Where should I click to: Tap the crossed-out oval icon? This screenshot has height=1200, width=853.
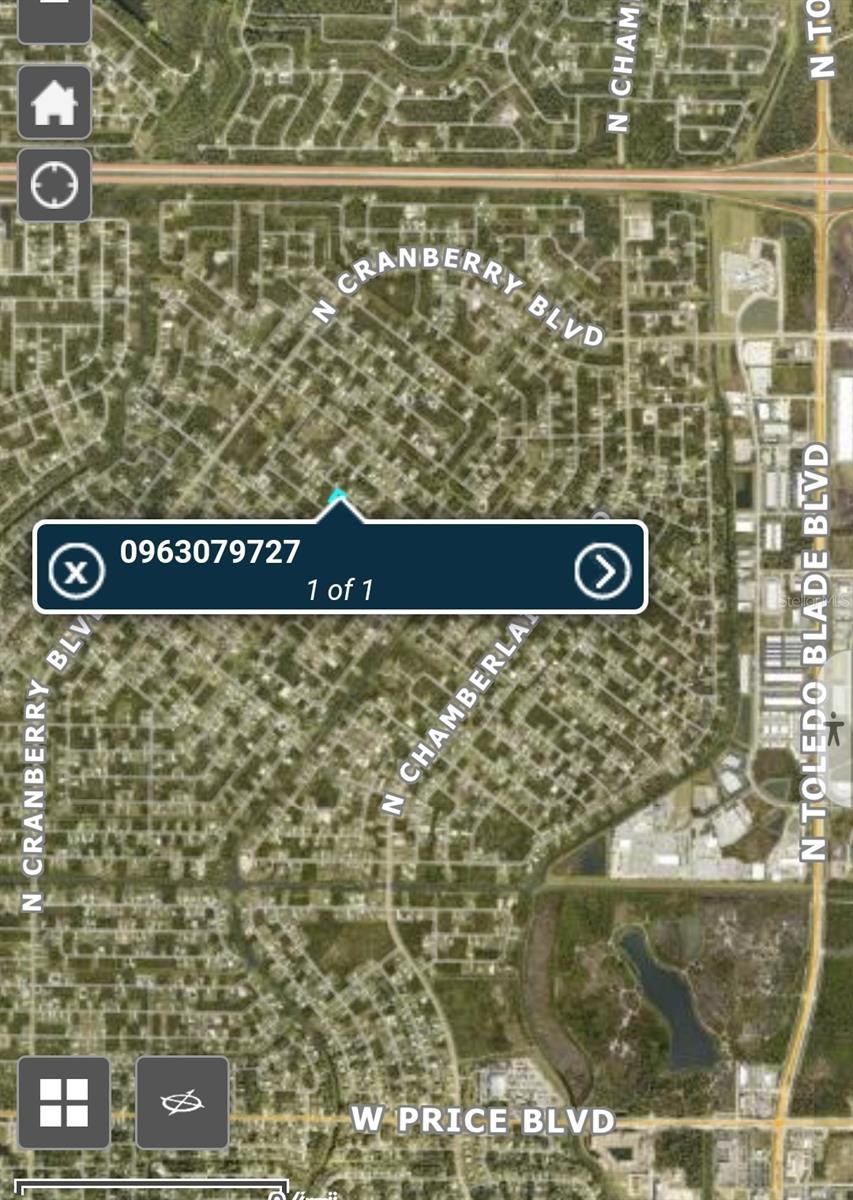pyautogui.click(x=182, y=1102)
